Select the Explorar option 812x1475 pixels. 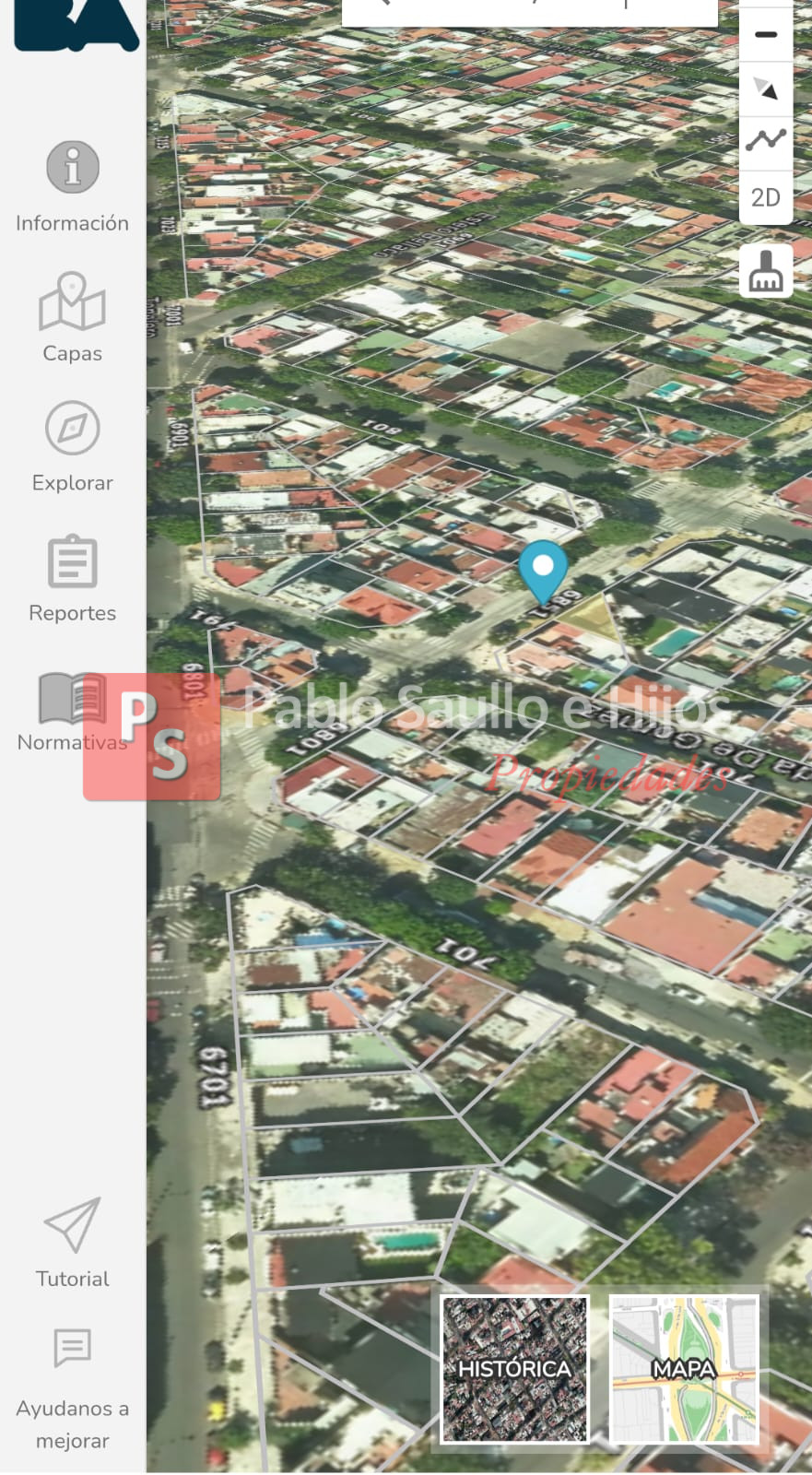point(72,445)
